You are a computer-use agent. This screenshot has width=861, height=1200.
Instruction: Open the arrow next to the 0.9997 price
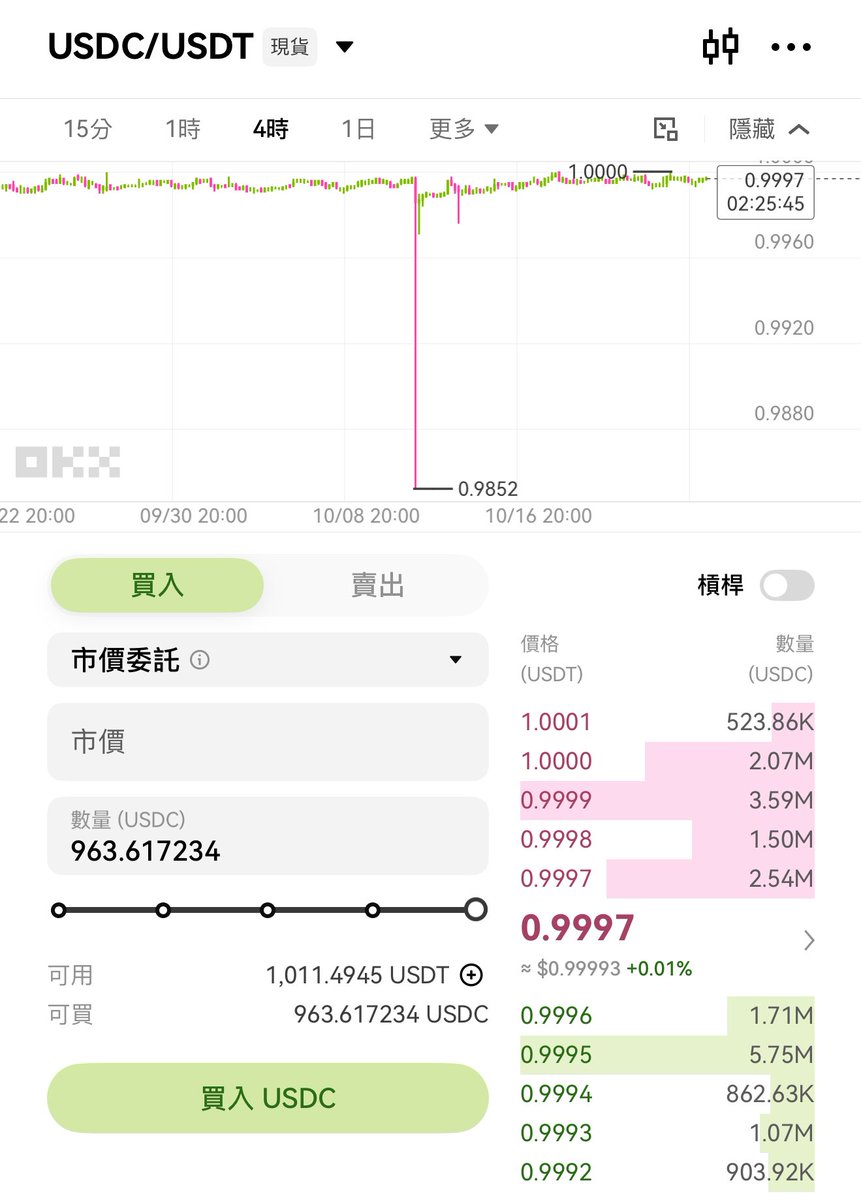[809, 940]
